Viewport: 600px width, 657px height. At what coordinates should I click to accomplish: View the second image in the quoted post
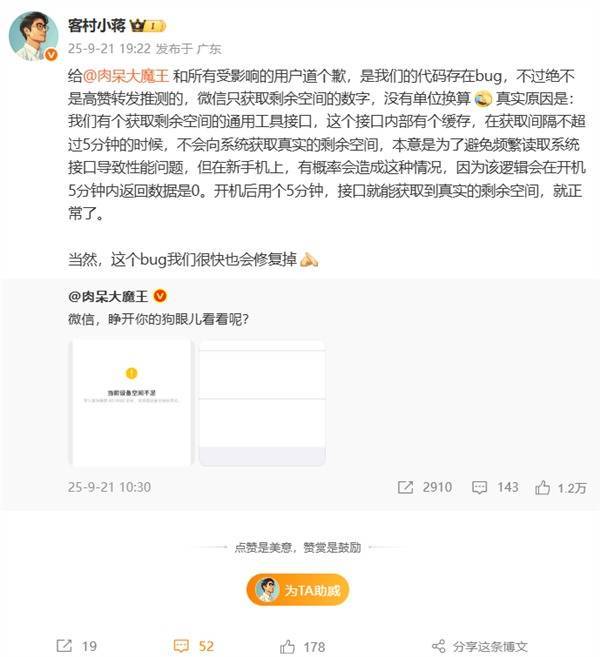262,403
